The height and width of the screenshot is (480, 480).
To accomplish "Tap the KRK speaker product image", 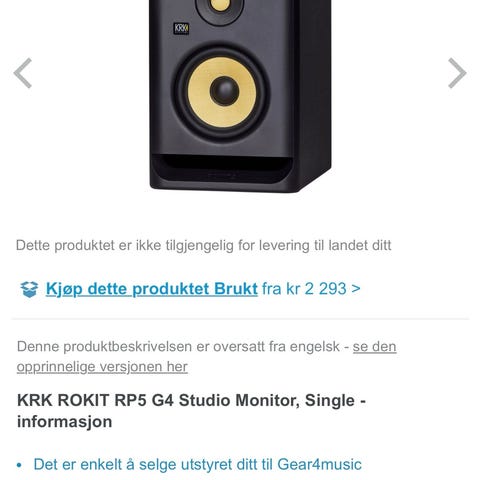I will coord(240,96).
